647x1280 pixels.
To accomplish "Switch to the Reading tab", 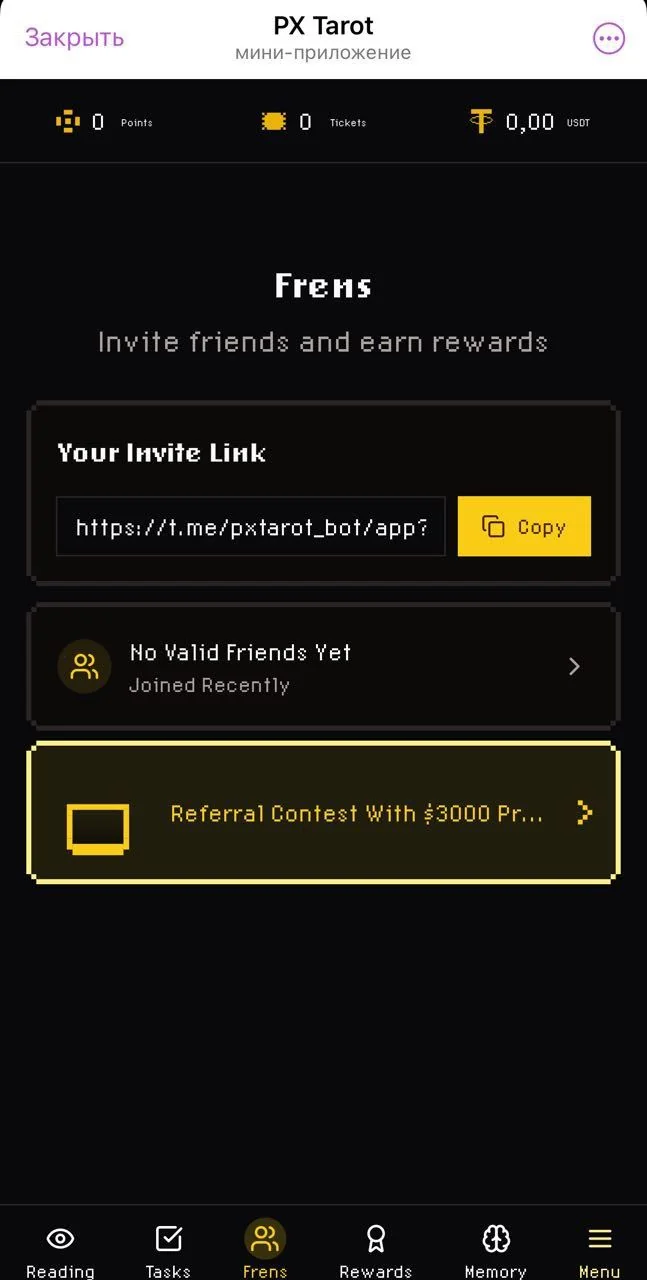I will (x=60, y=1250).
